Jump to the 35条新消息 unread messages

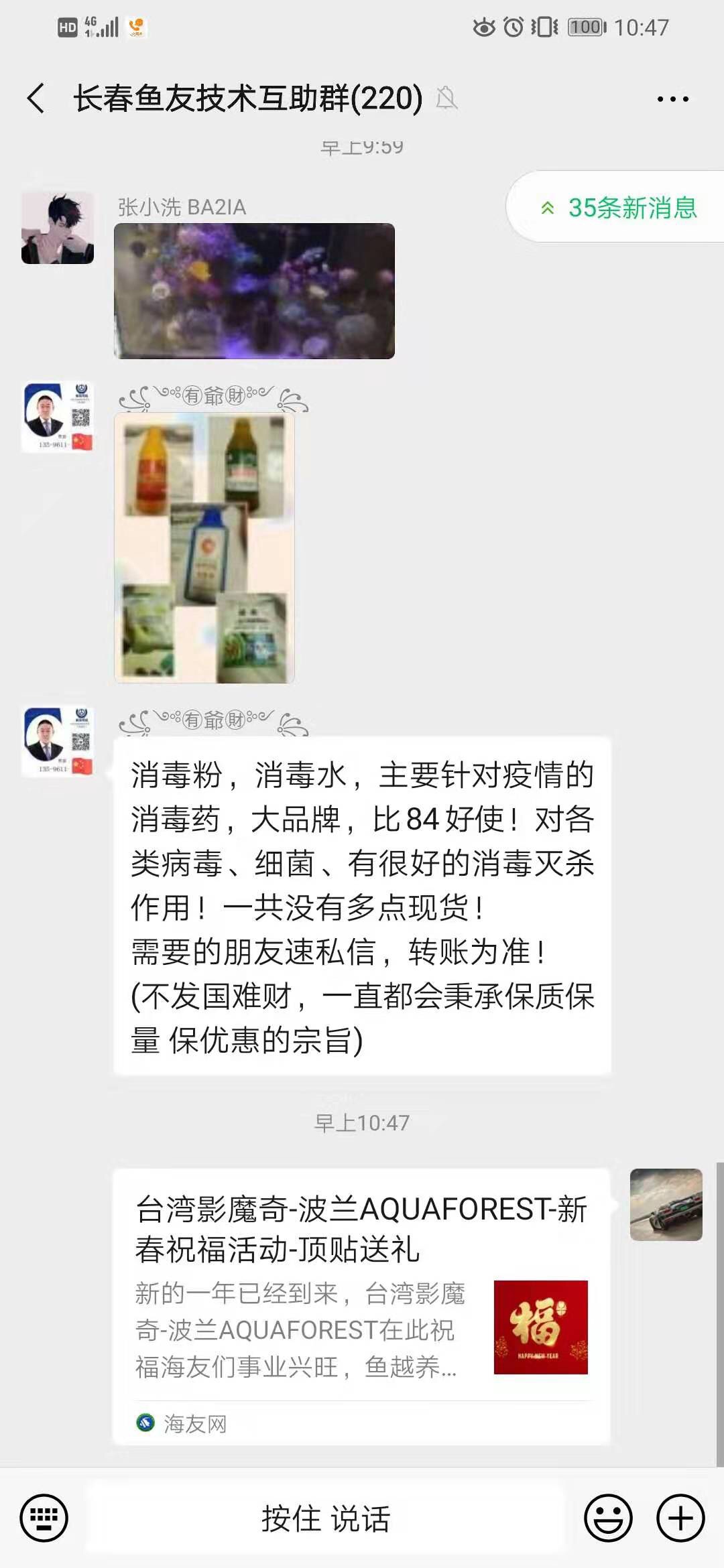(x=618, y=208)
